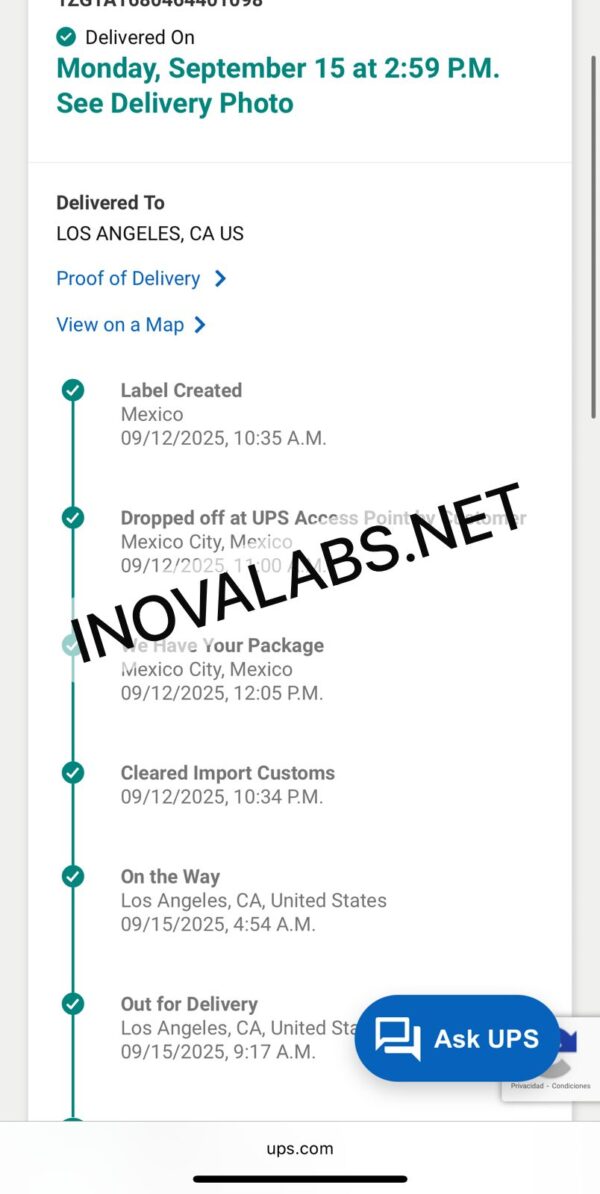The image size is (600, 1194).
Task: Start a chat with Ask UPS
Action: (457, 1038)
